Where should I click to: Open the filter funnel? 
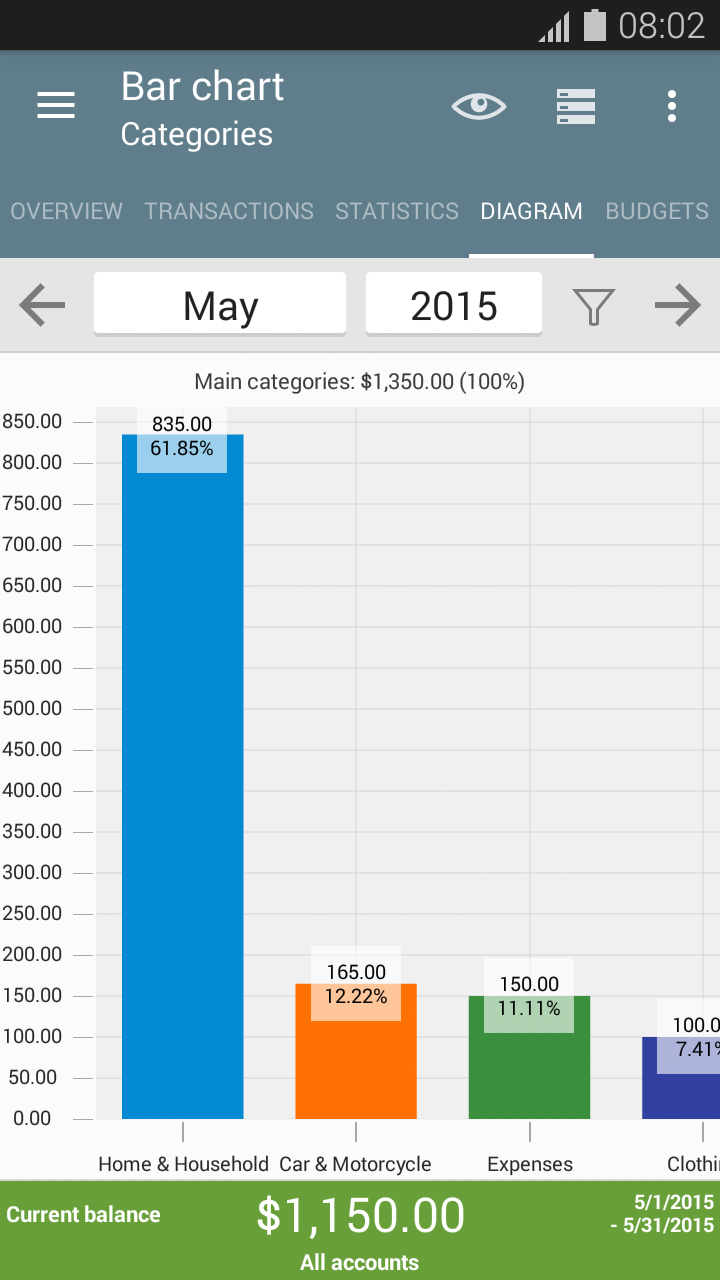[x=593, y=306]
